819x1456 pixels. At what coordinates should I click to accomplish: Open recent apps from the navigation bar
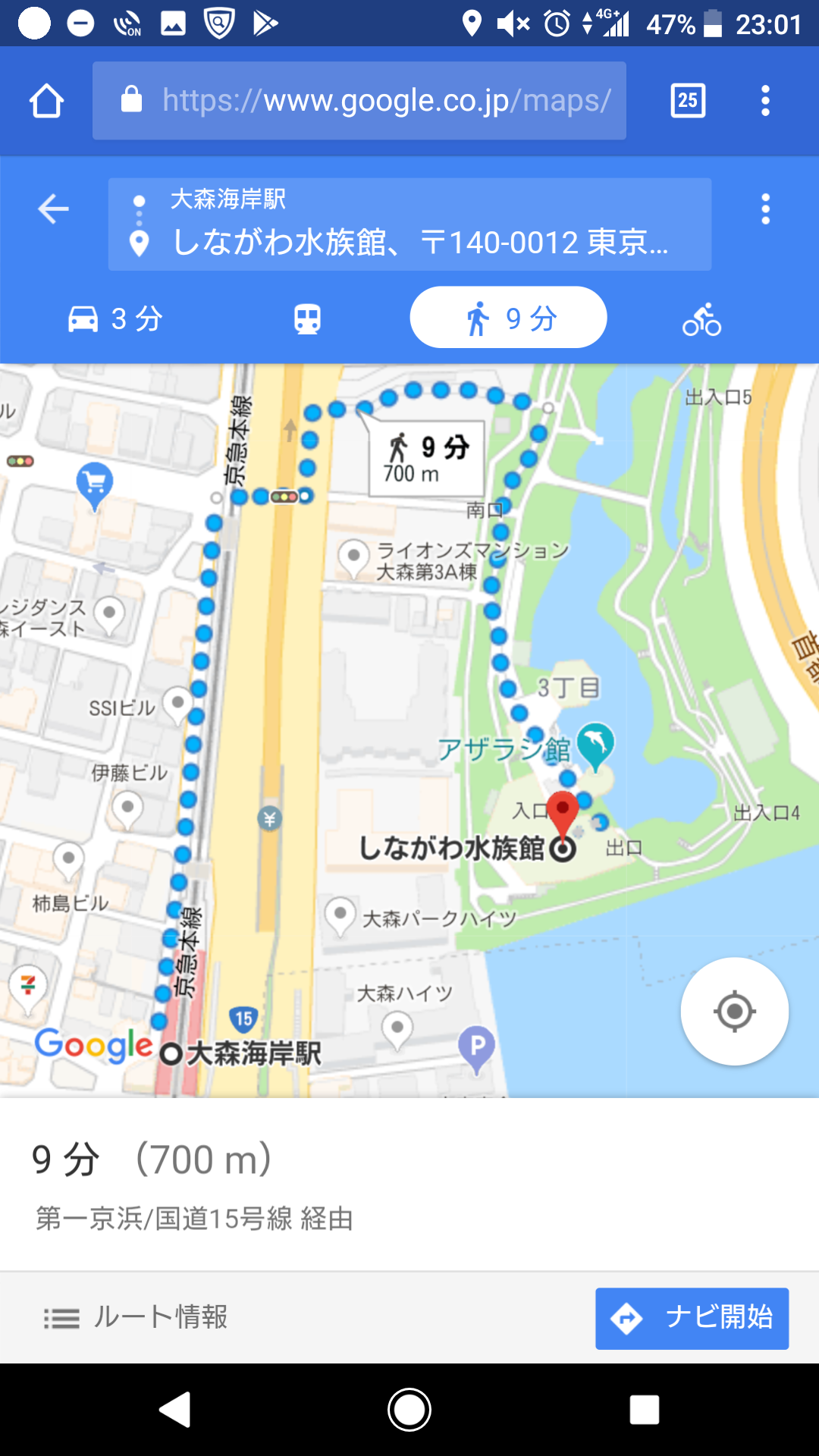[x=644, y=1410]
